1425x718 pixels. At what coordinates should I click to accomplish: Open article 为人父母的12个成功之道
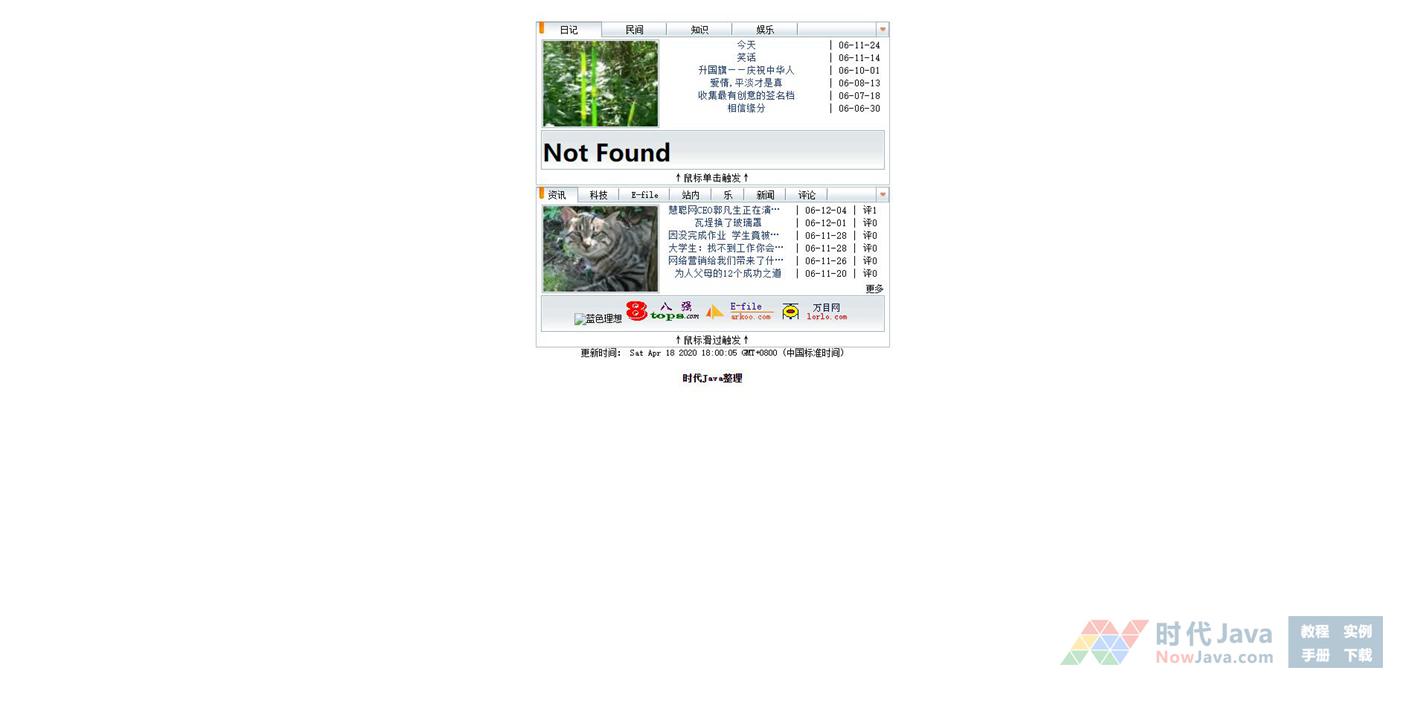(x=728, y=273)
